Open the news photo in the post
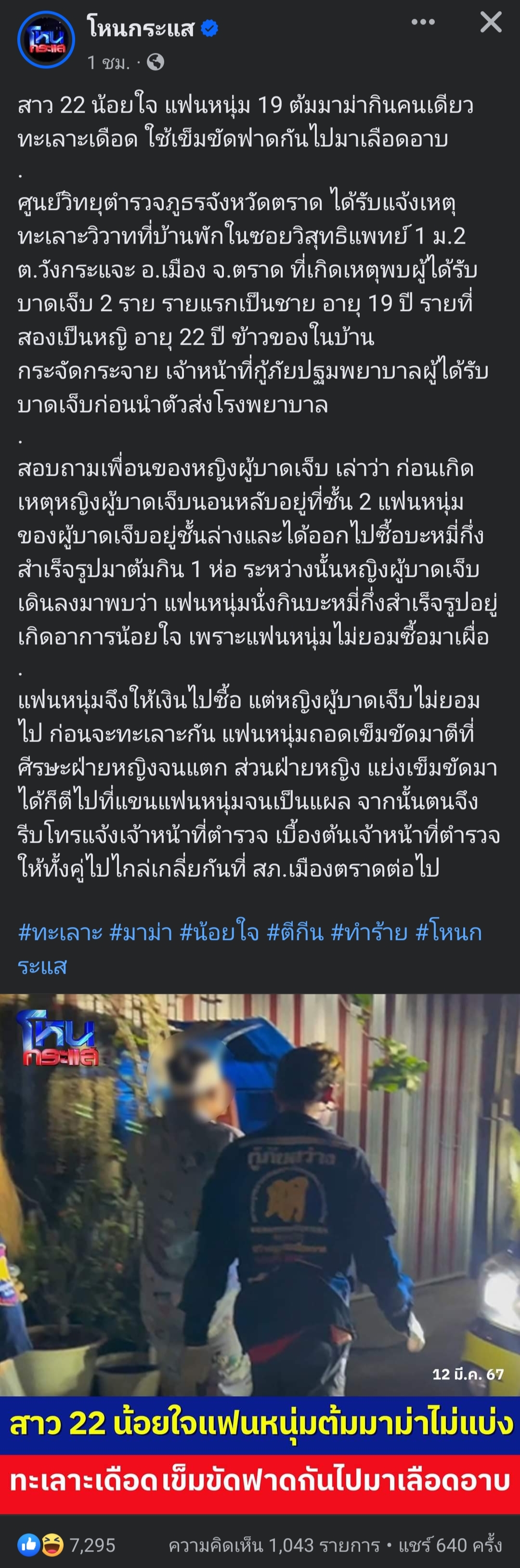This screenshot has height=1568, width=520. (x=260, y=1193)
